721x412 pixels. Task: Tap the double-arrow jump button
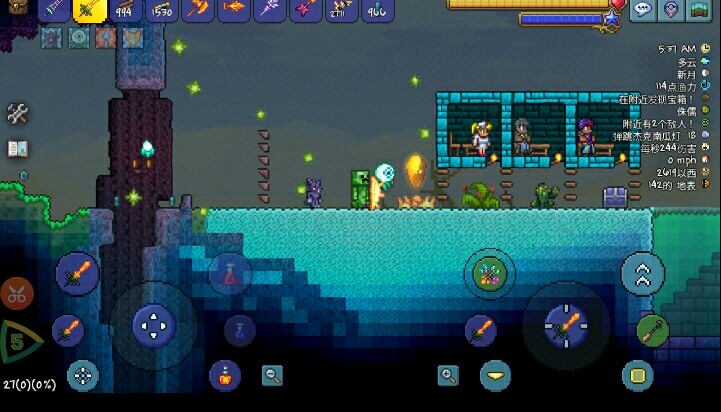click(642, 271)
